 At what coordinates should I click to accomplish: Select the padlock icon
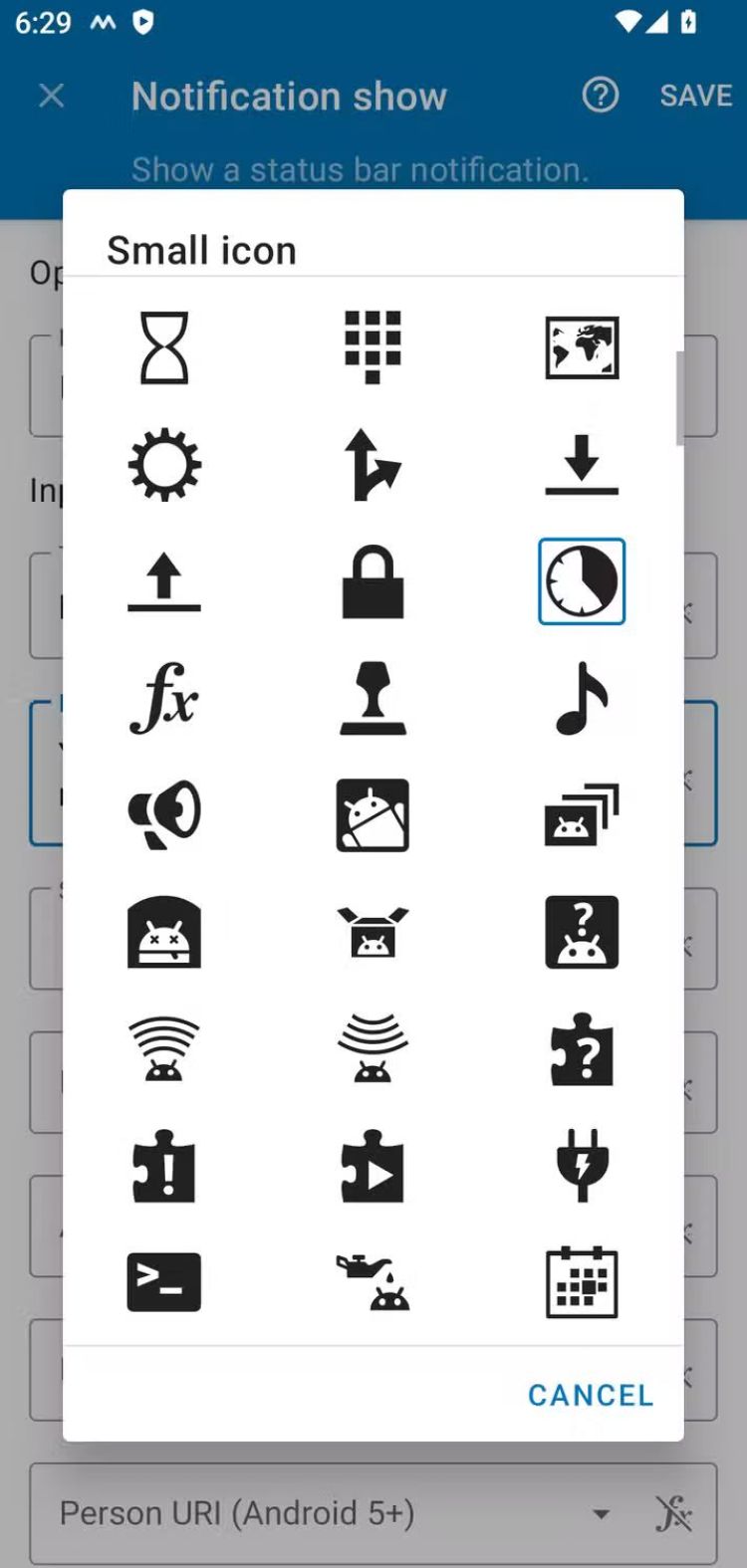pos(373,581)
